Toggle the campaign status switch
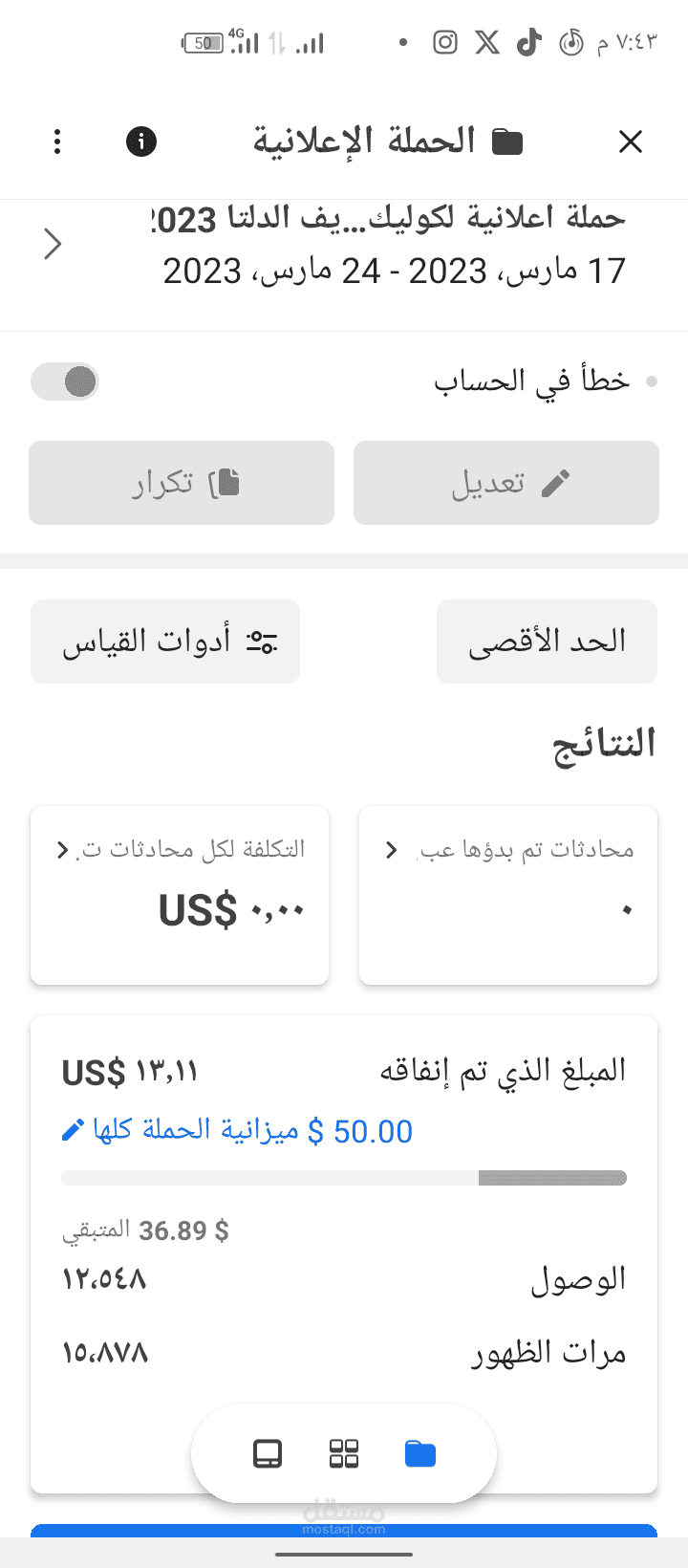 point(65,381)
